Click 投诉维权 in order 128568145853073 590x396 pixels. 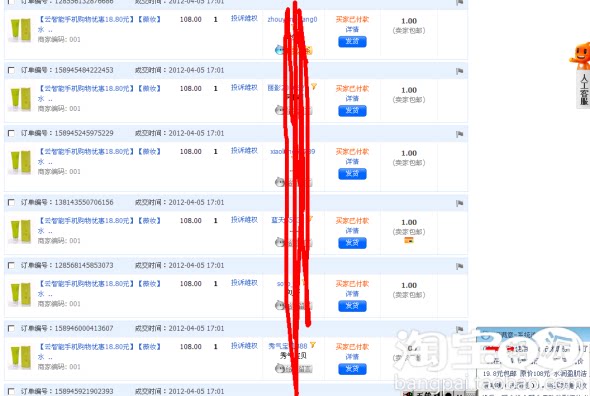244,283
